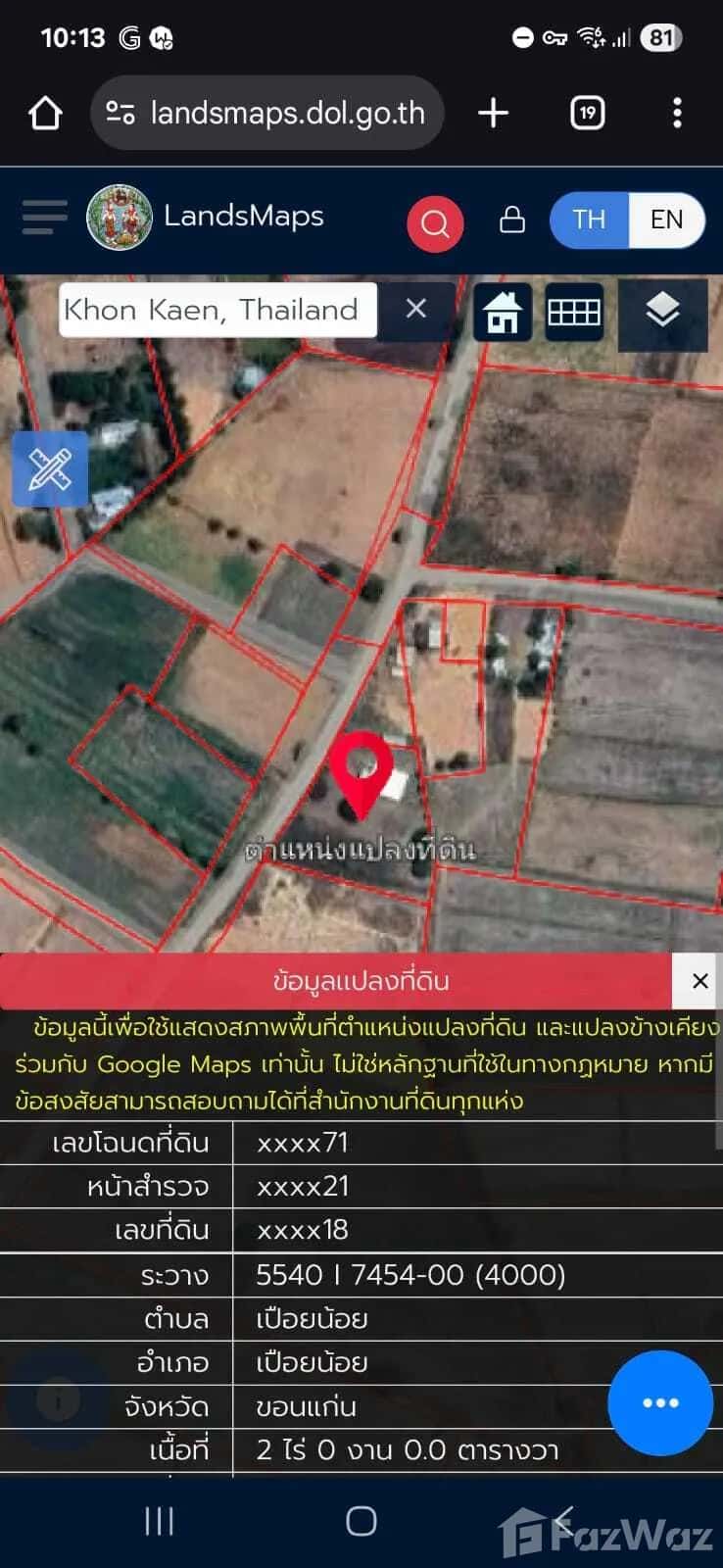Open the LandsMaps crest logo
The width and height of the screenshot is (723, 1568).
(120, 218)
